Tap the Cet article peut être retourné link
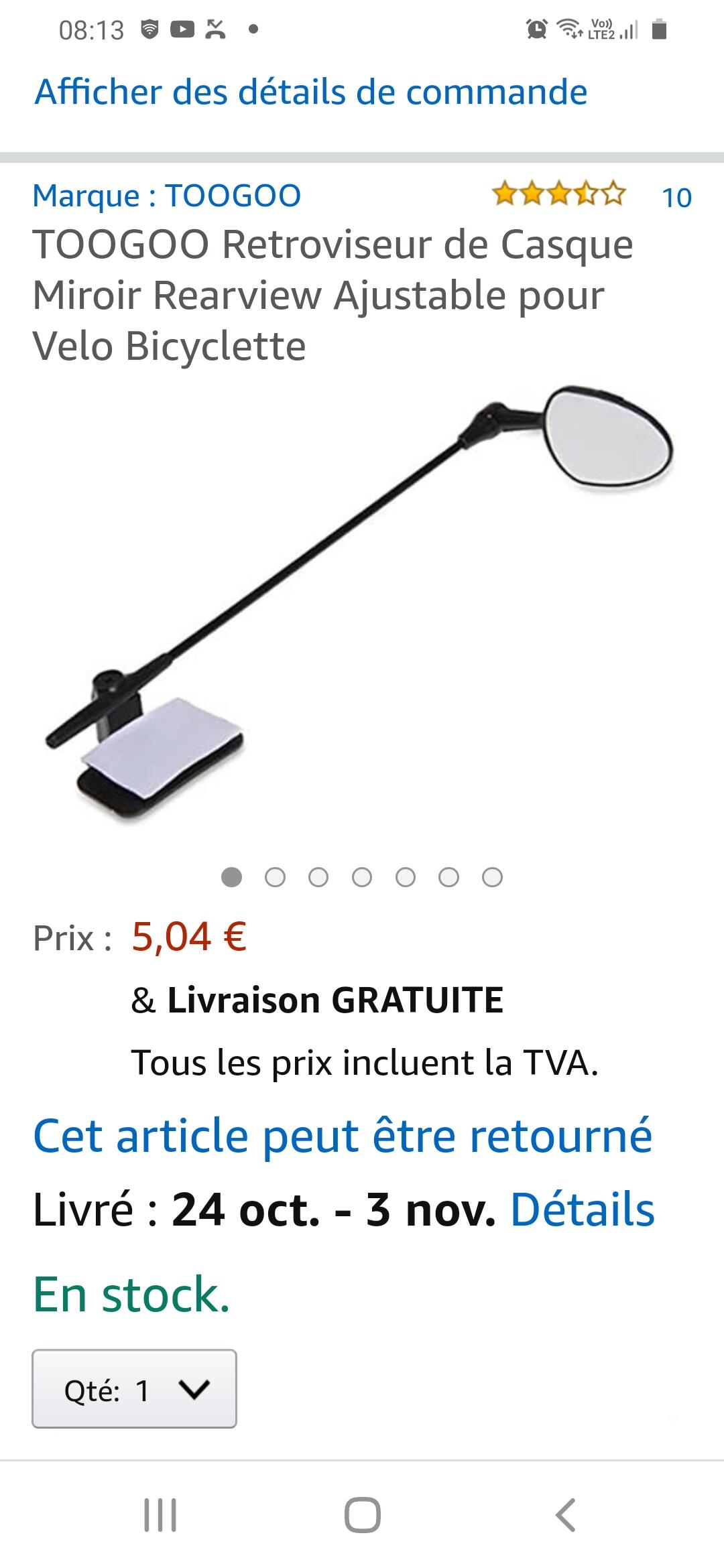The image size is (724, 1568). coord(343,1136)
